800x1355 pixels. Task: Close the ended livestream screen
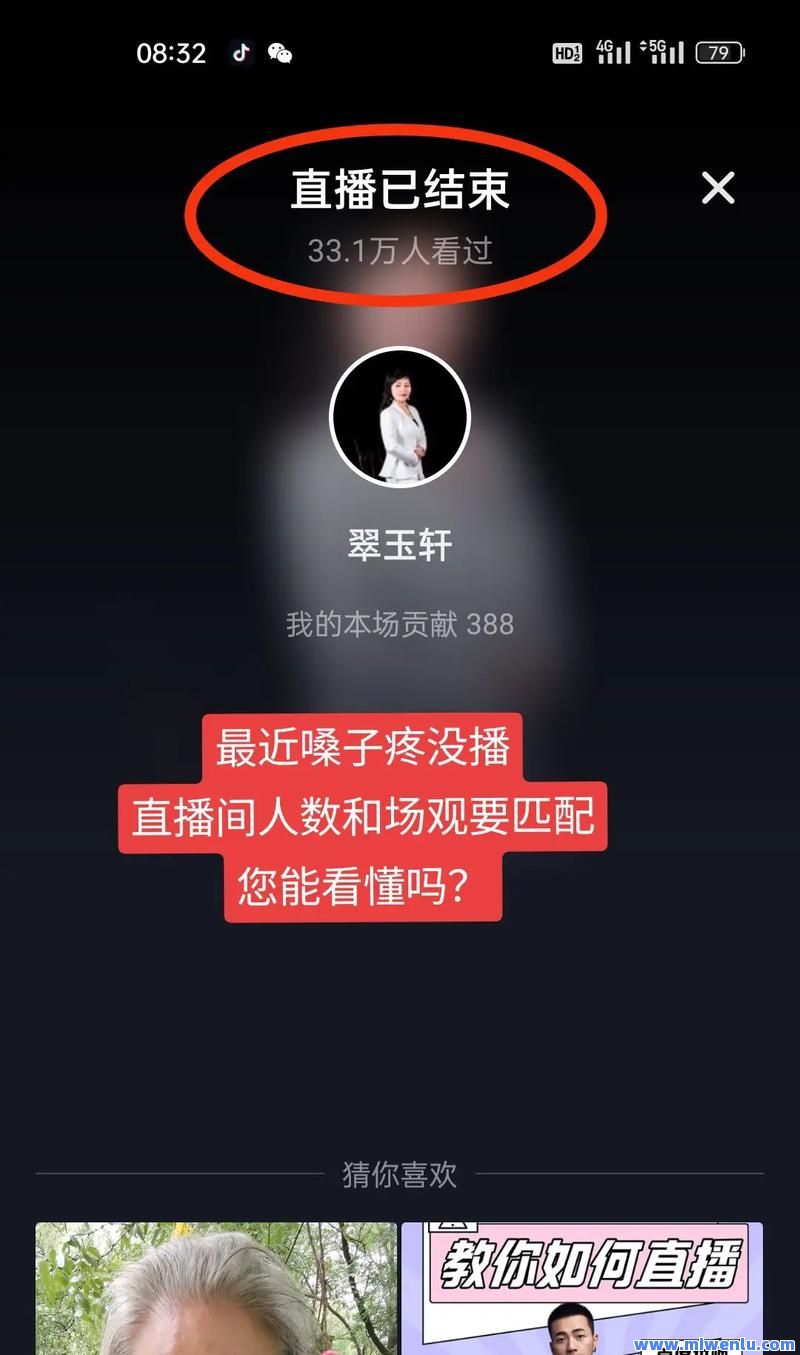pyautogui.click(x=718, y=188)
